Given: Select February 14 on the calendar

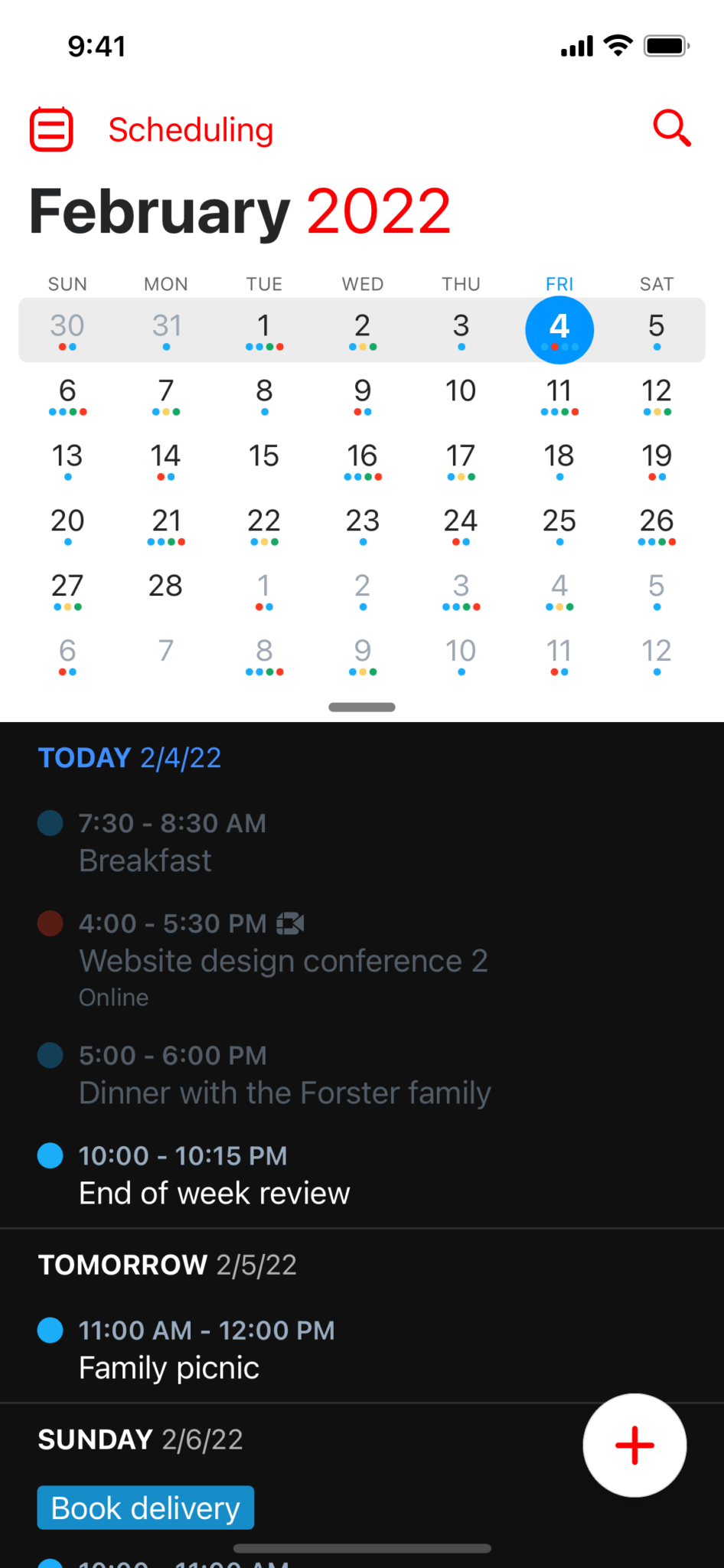Looking at the screenshot, I should (165, 461).
